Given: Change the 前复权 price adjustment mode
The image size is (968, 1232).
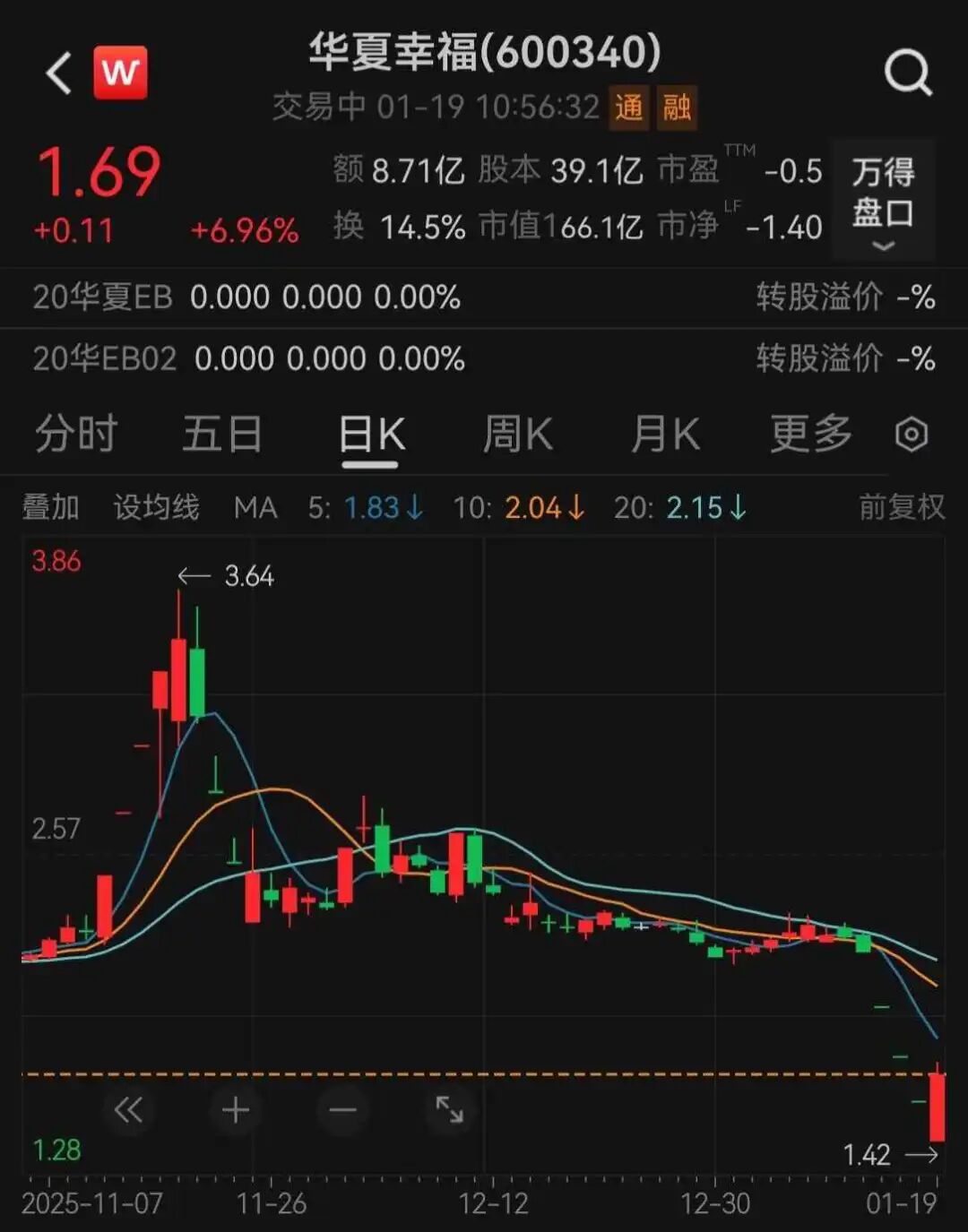Looking at the screenshot, I should pyautogui.click(x=901, y=508).
